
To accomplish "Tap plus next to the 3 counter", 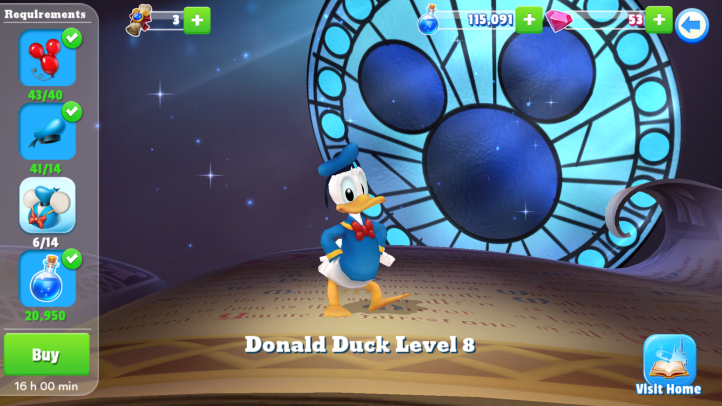I will pos(197,19).
